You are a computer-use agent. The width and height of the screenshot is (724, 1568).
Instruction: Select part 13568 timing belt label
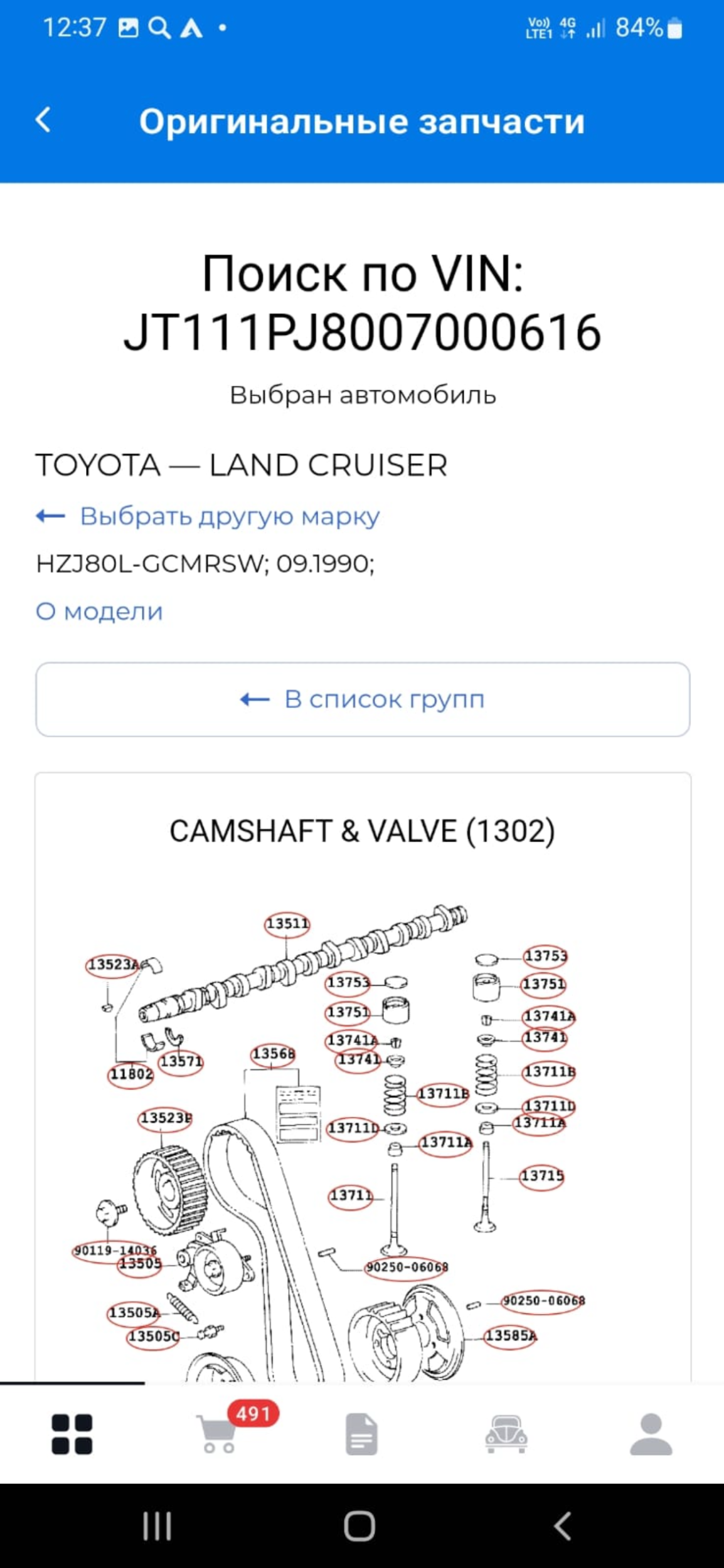273,1054
